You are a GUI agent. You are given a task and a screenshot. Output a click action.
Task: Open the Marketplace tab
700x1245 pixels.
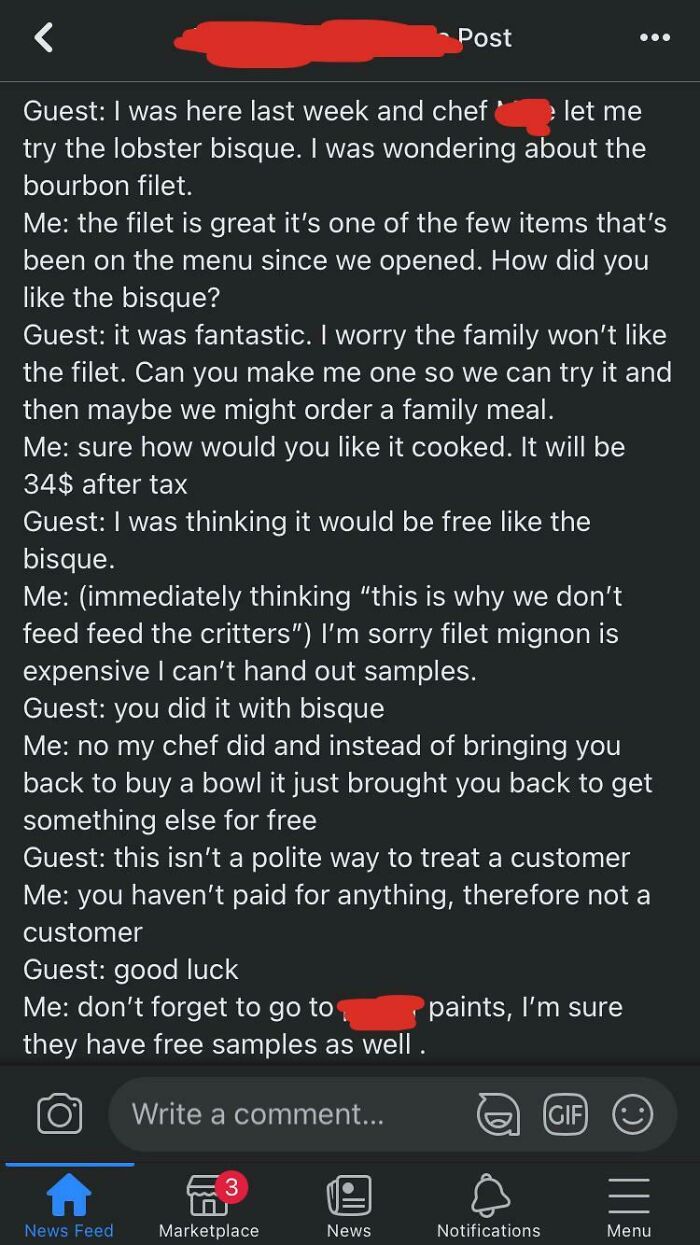[209, 1204]
